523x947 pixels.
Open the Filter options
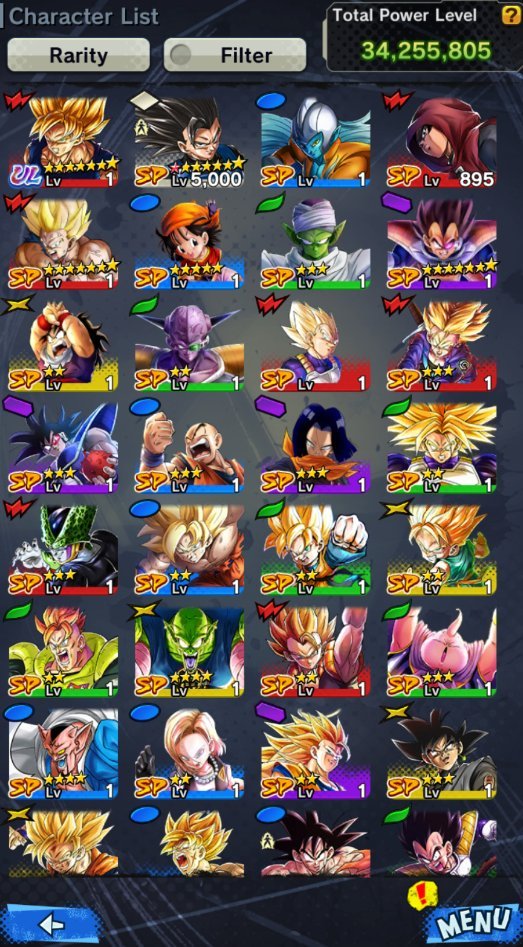coord(235,56)
